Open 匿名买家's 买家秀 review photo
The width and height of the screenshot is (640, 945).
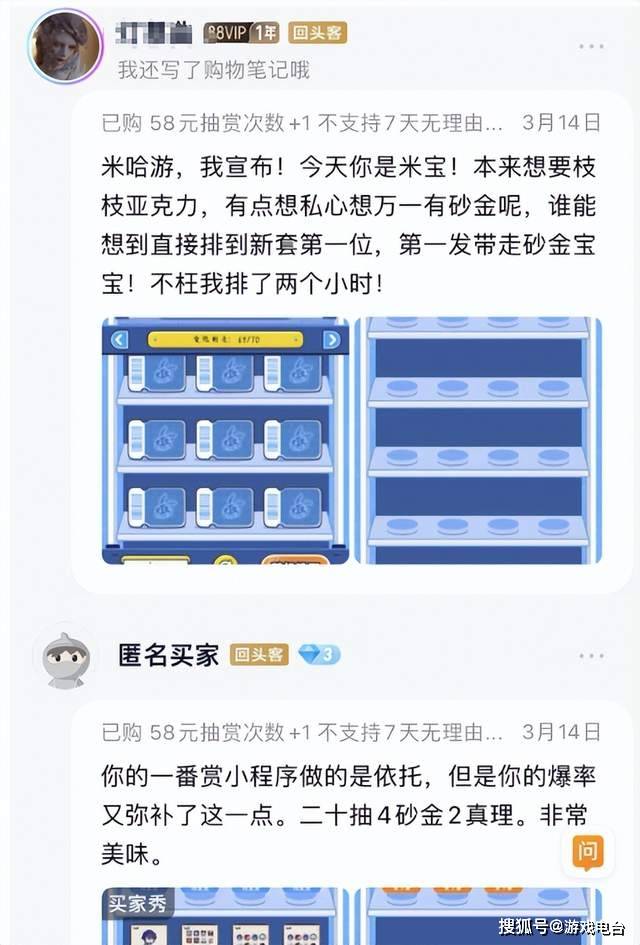[x=225, y=916]
